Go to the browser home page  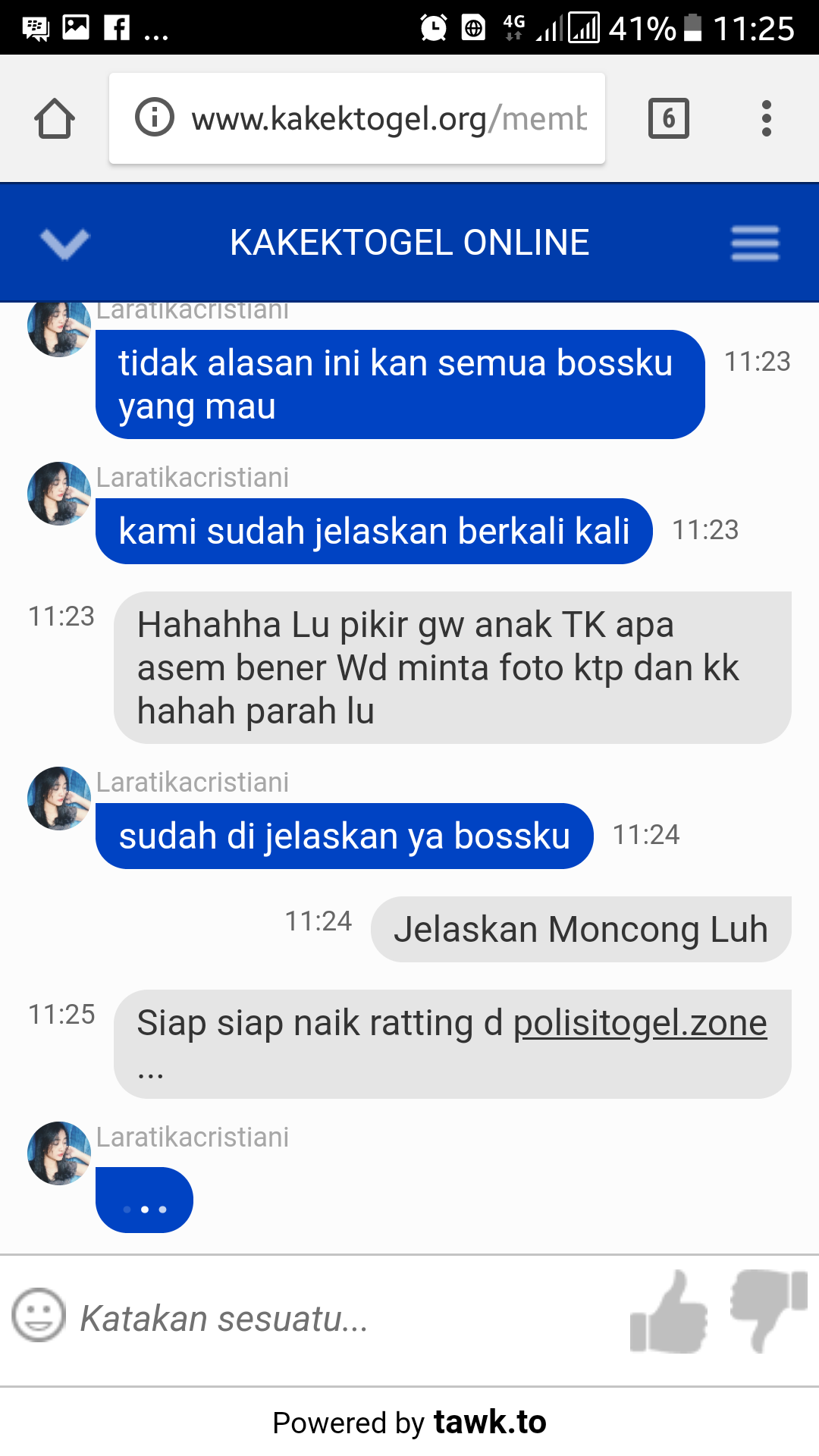pyautogui.click(x=55, y=119)
